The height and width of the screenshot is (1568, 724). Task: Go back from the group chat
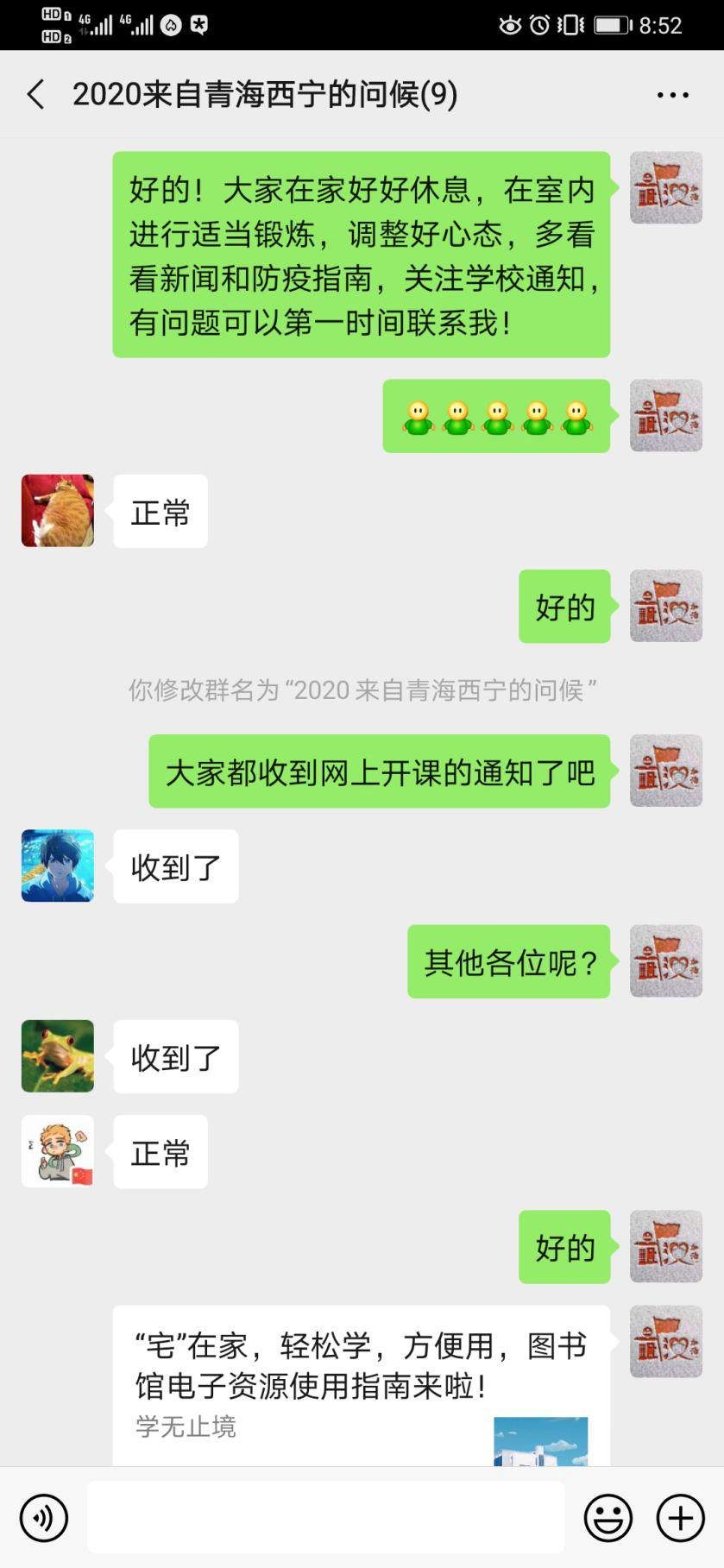click(36, 94)
